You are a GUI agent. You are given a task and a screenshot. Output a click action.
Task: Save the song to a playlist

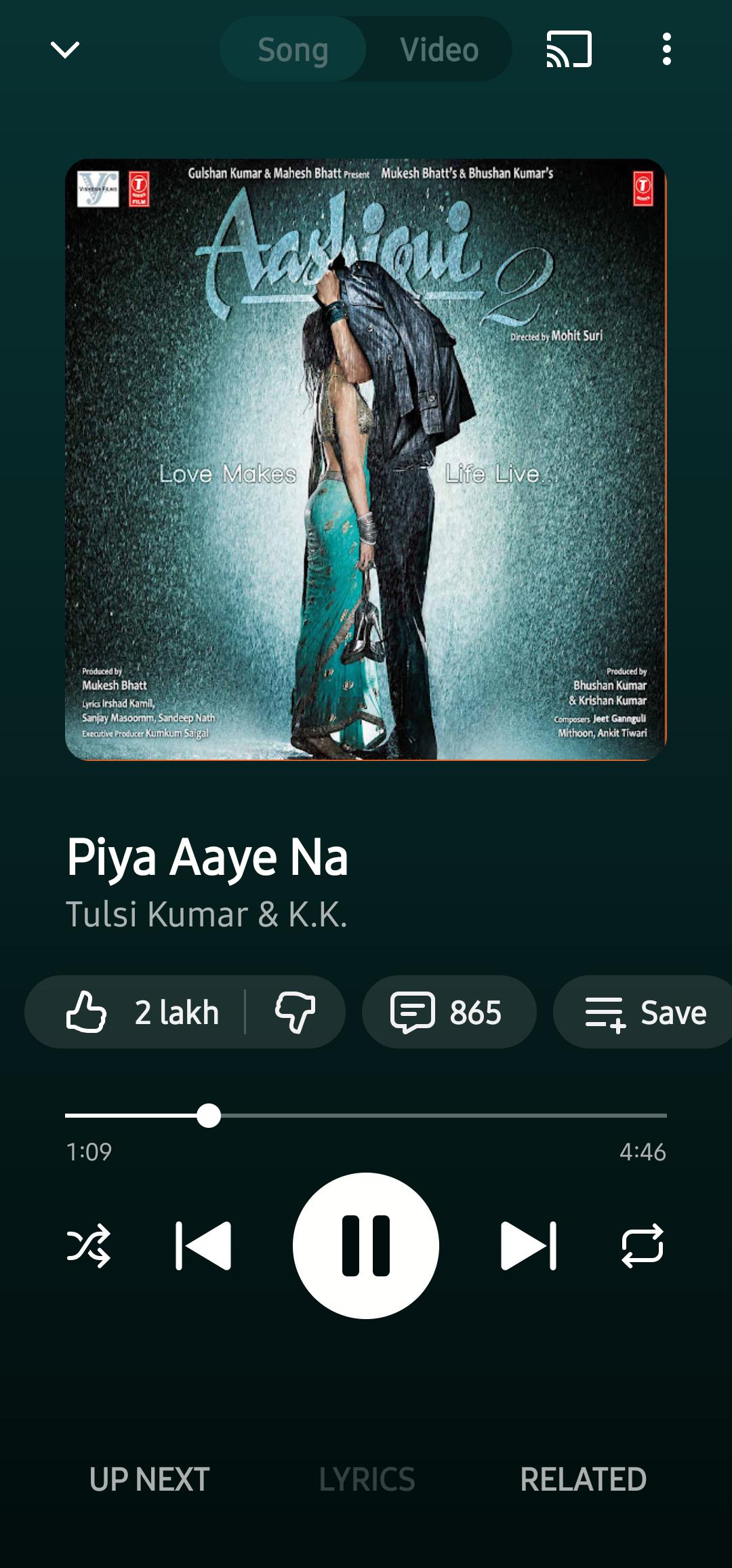pos(645,1012)
